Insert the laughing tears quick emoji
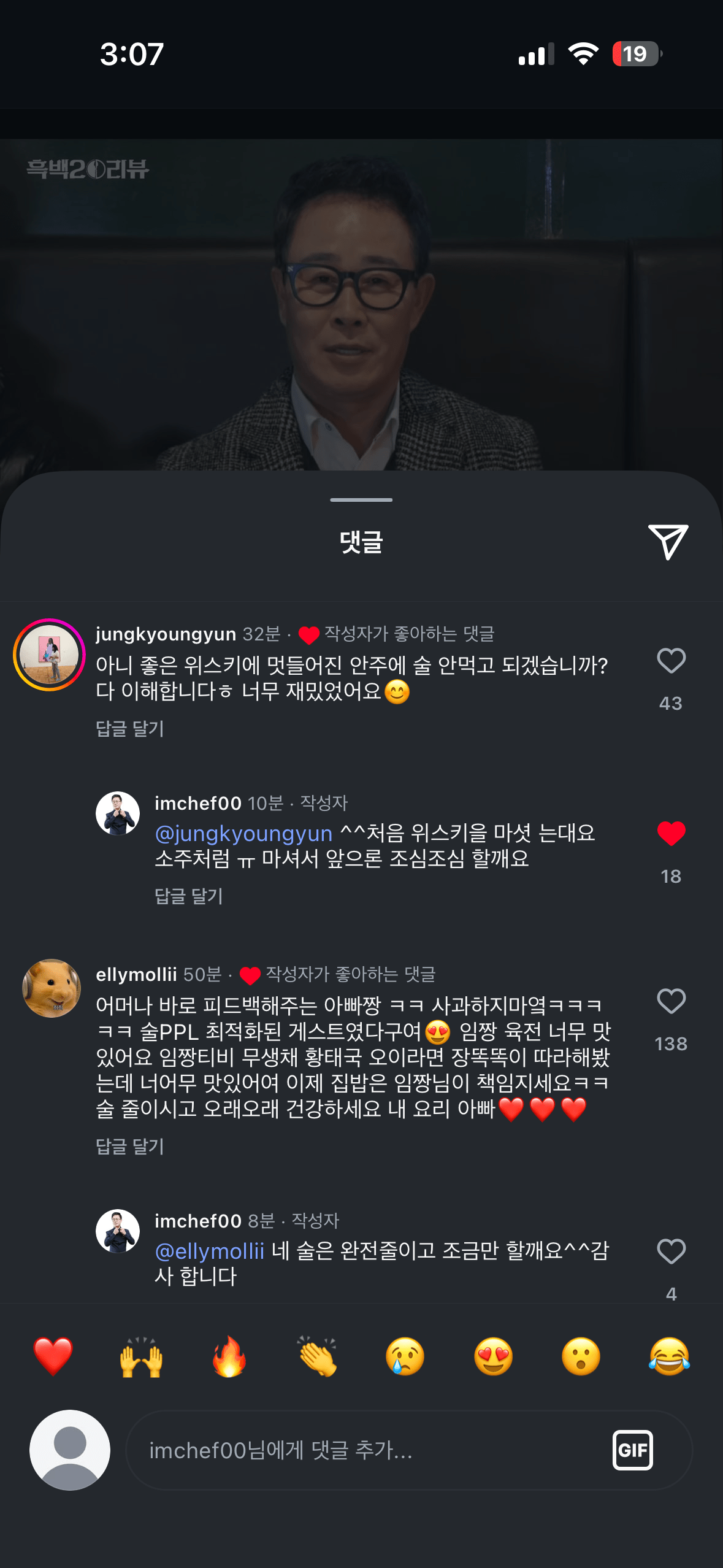 pyautogui.click(x=669, y=1356)
